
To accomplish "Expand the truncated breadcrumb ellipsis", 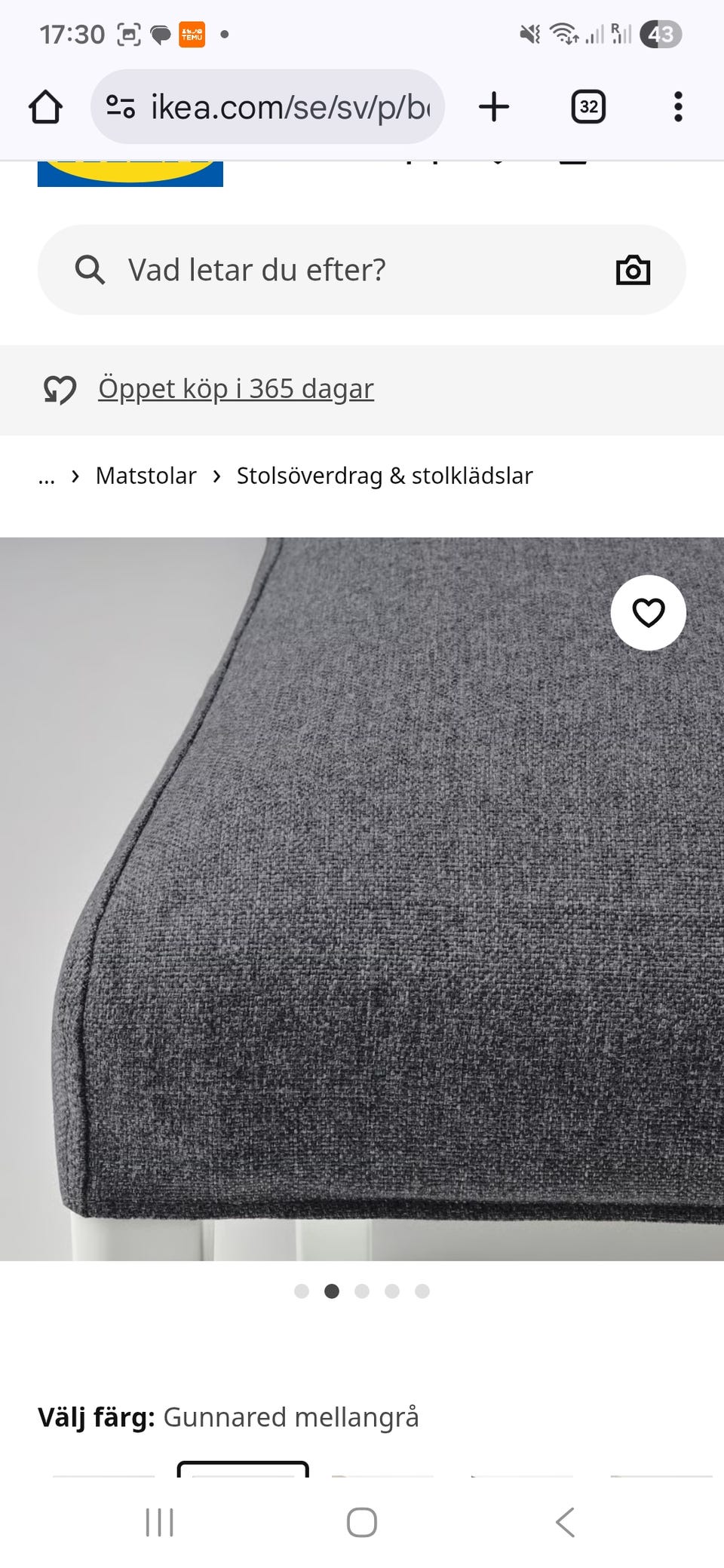I will (x=47, y=476).
